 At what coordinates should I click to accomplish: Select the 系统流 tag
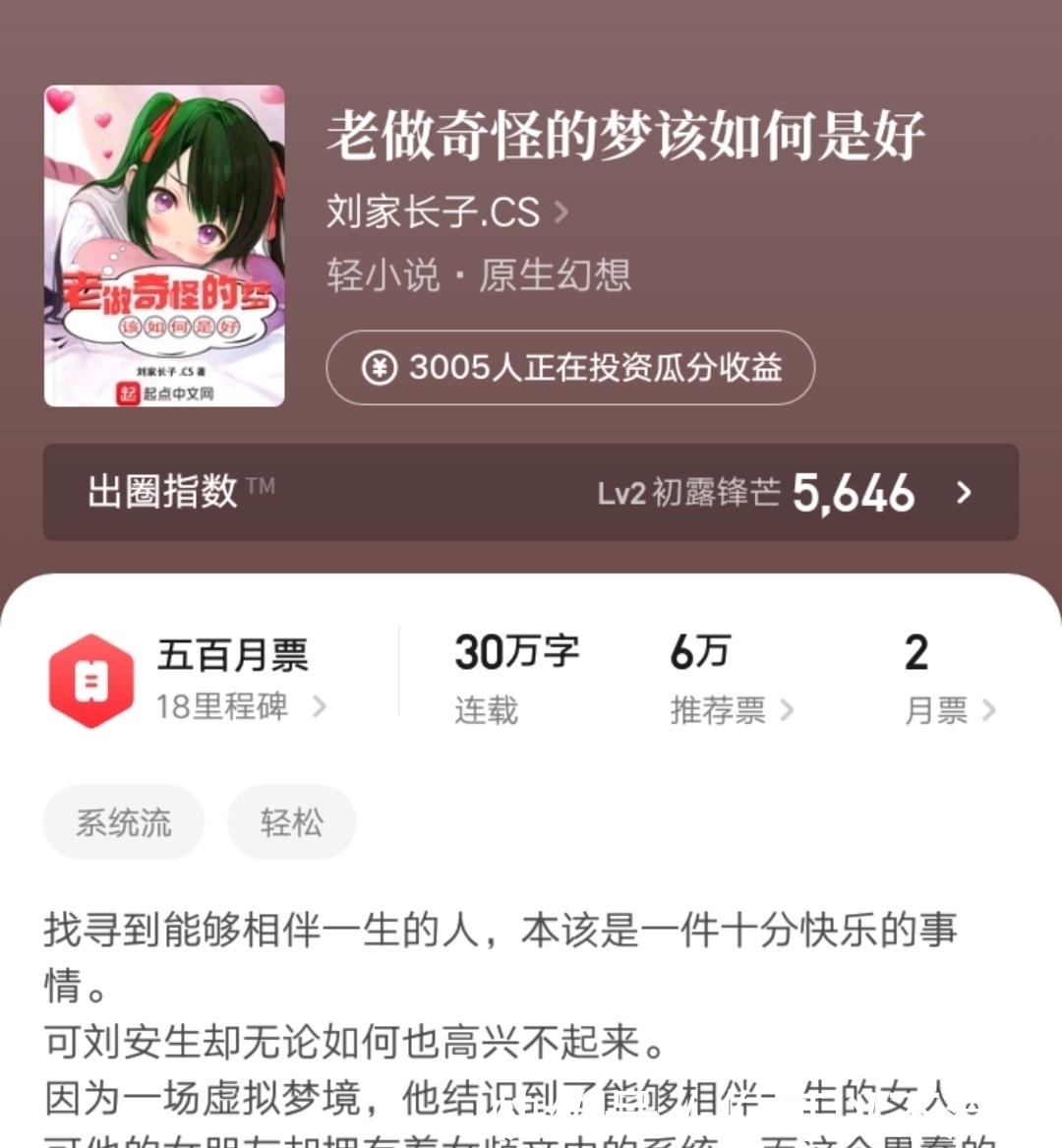click(124, 822)
